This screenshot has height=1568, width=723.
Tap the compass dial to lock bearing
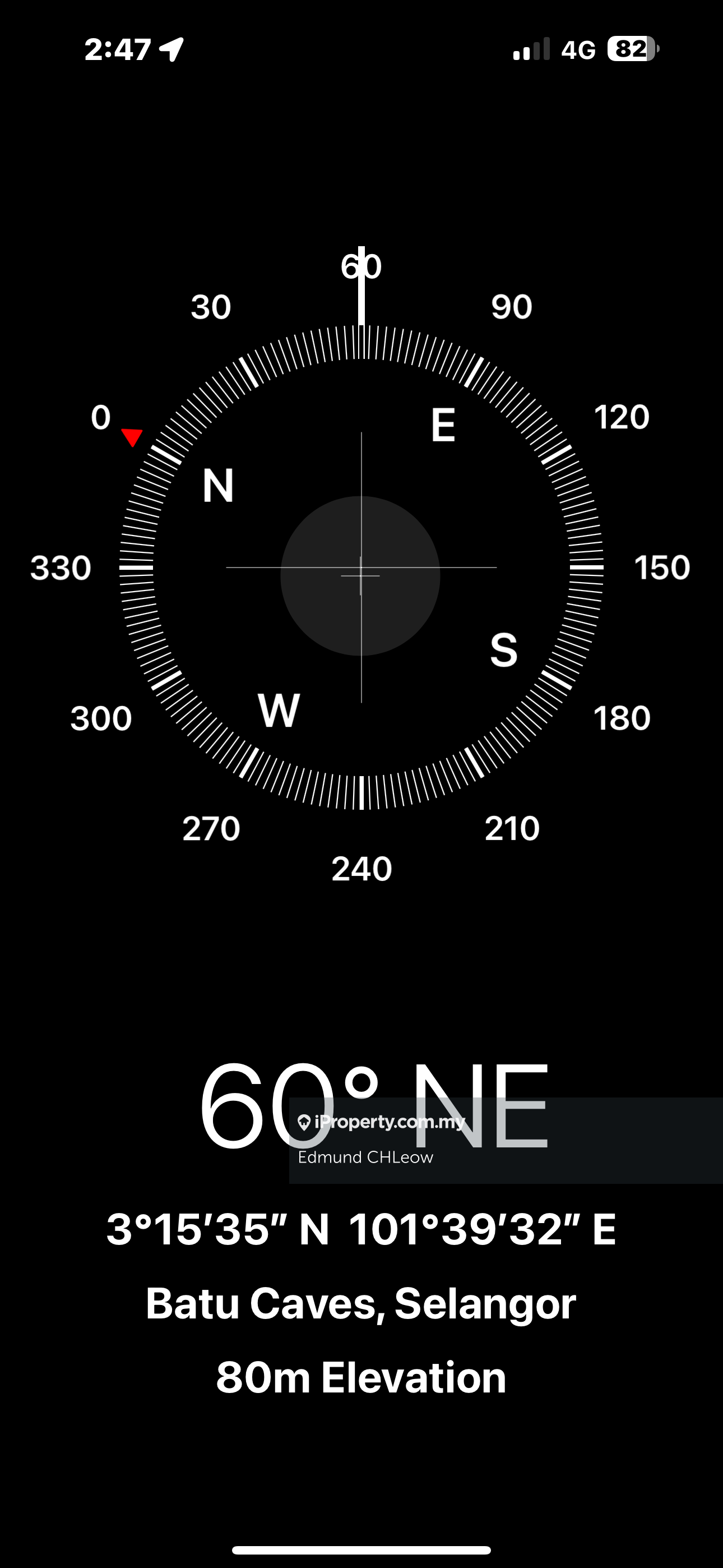tap(361, 568)
